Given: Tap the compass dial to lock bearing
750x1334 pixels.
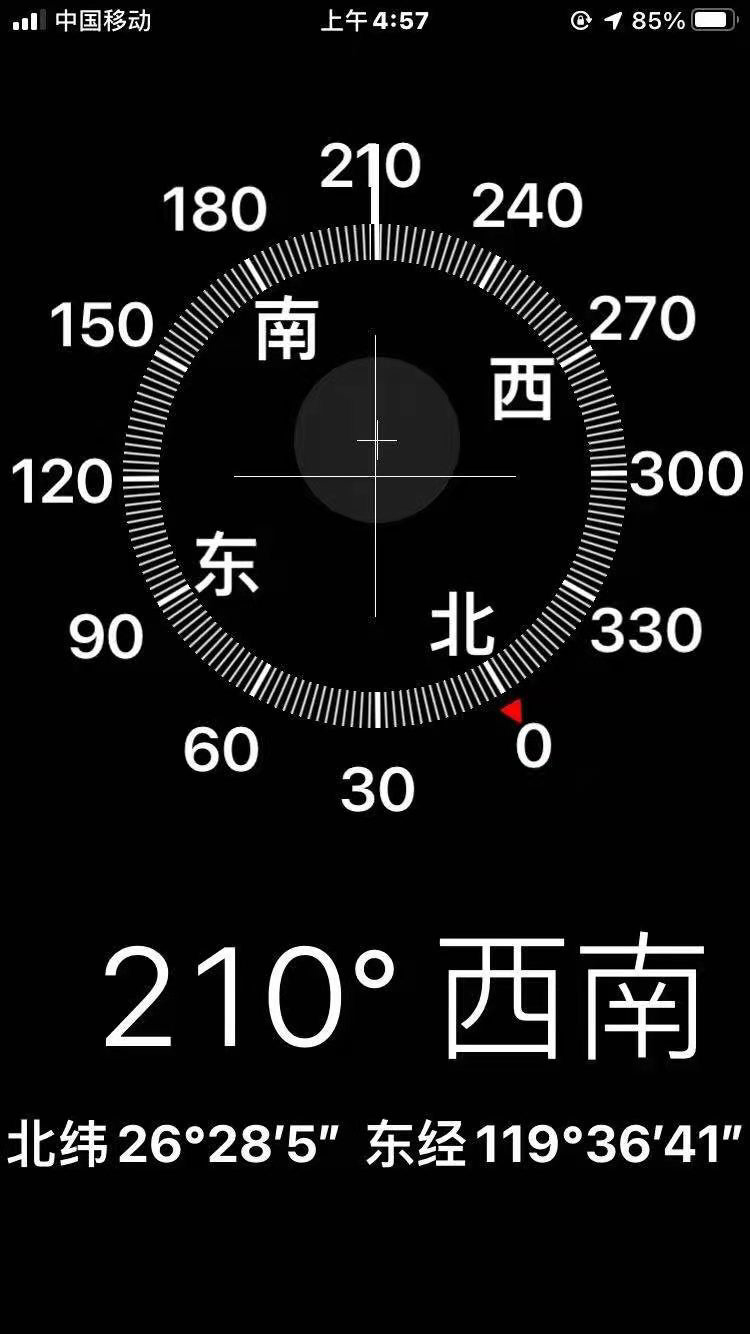Looking at the screenshot, I should tap(375, 476).
